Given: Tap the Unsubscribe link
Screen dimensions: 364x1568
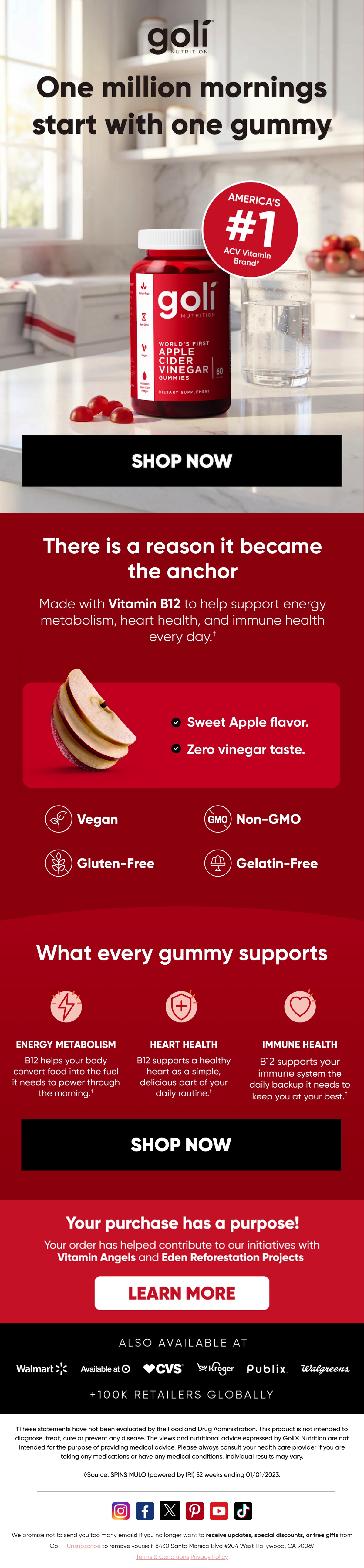Looking at the screenshot, I should [84, 1546].
